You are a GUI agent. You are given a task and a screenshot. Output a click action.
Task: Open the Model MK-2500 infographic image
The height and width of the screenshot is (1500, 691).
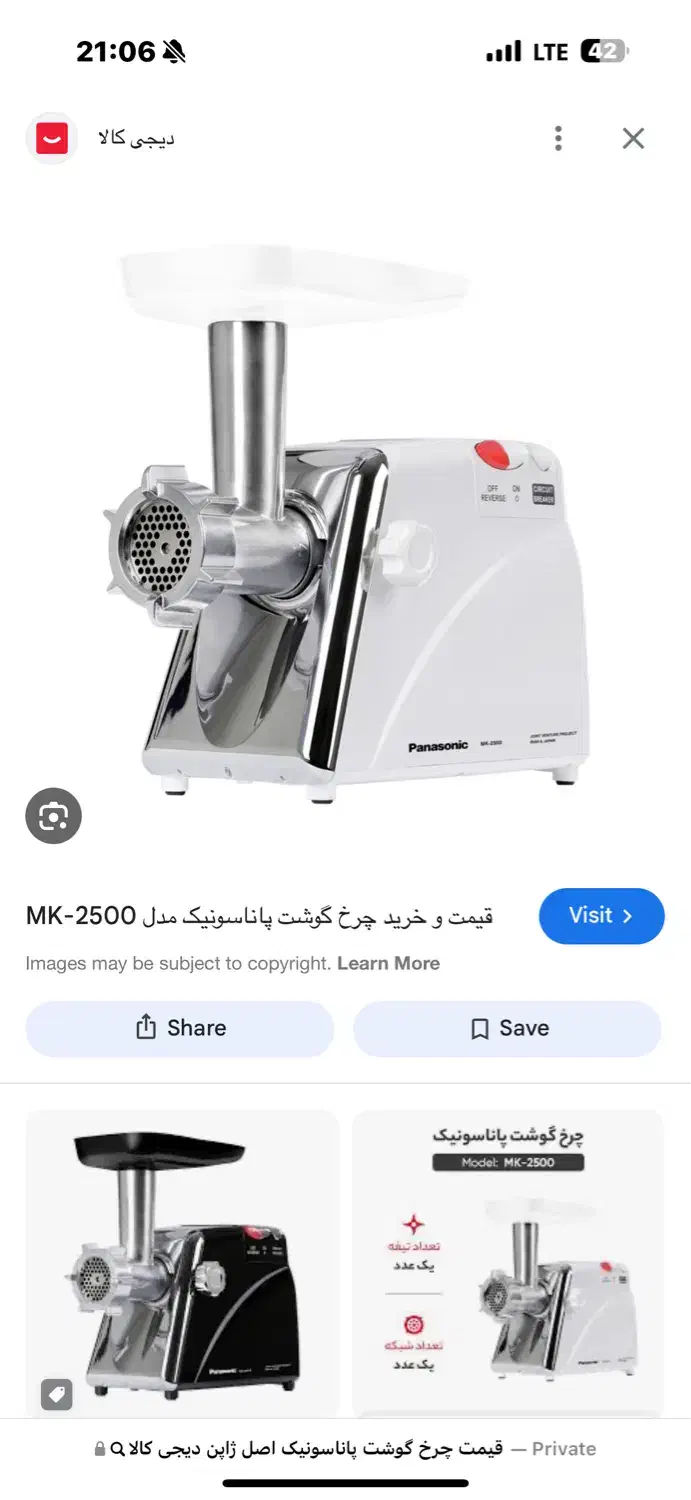coord(508,1263)
